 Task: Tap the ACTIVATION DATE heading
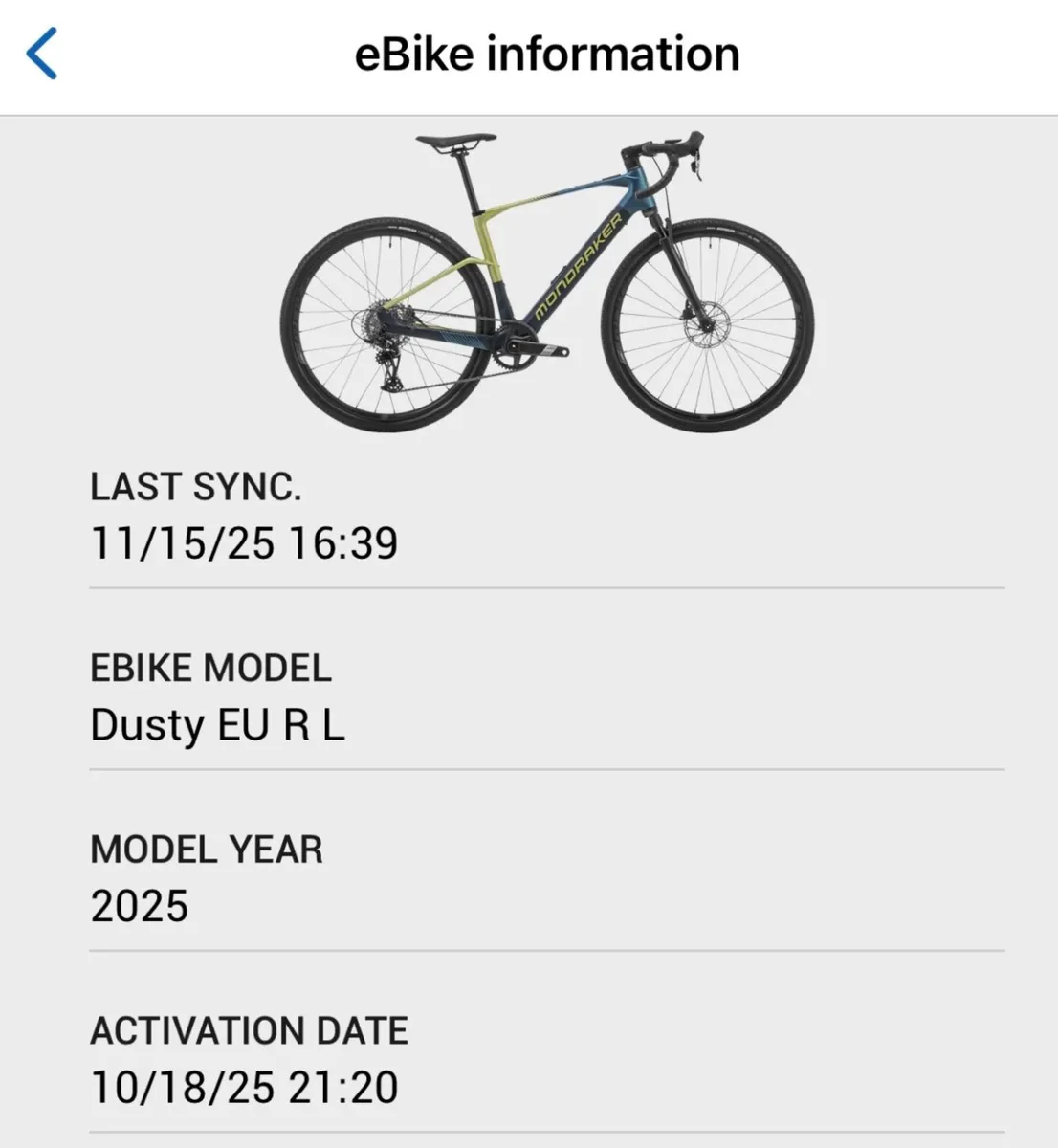coord(249,1031)
